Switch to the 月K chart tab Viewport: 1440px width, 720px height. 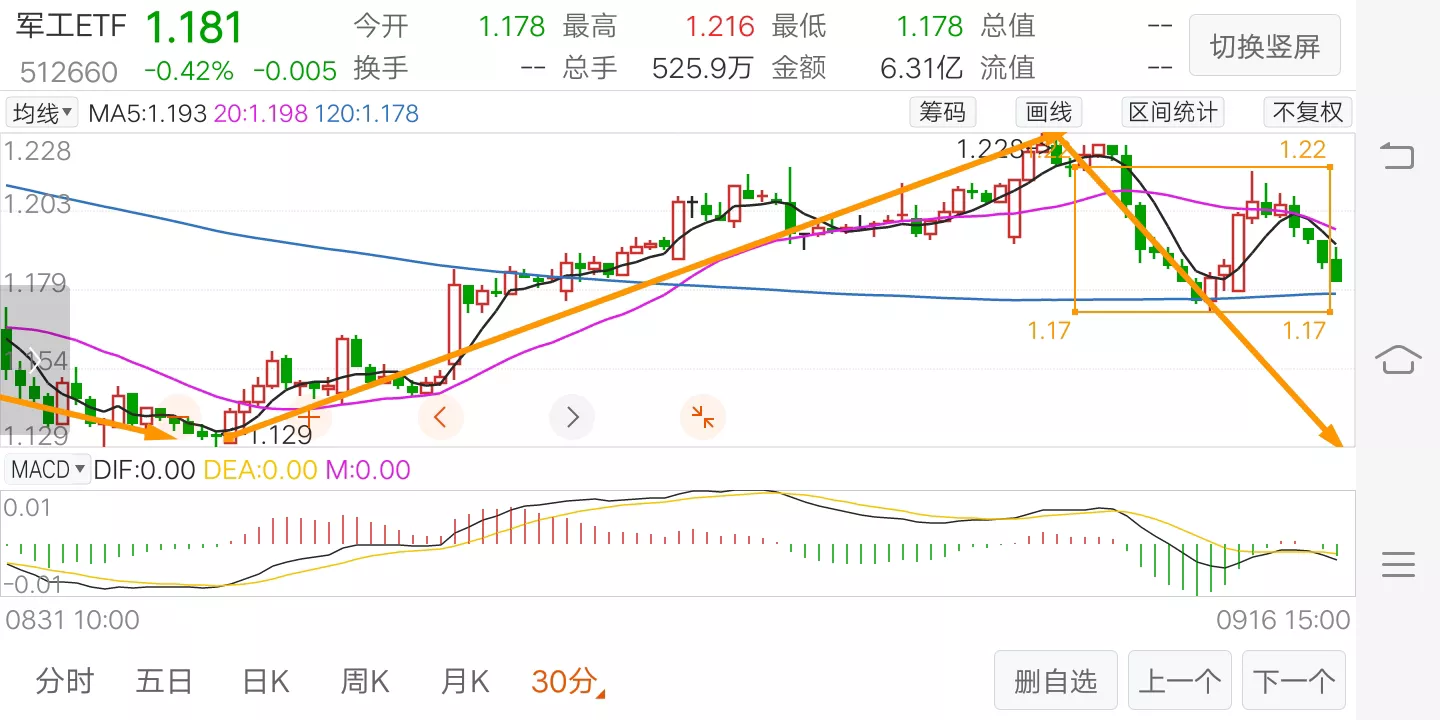pos(464,682)
